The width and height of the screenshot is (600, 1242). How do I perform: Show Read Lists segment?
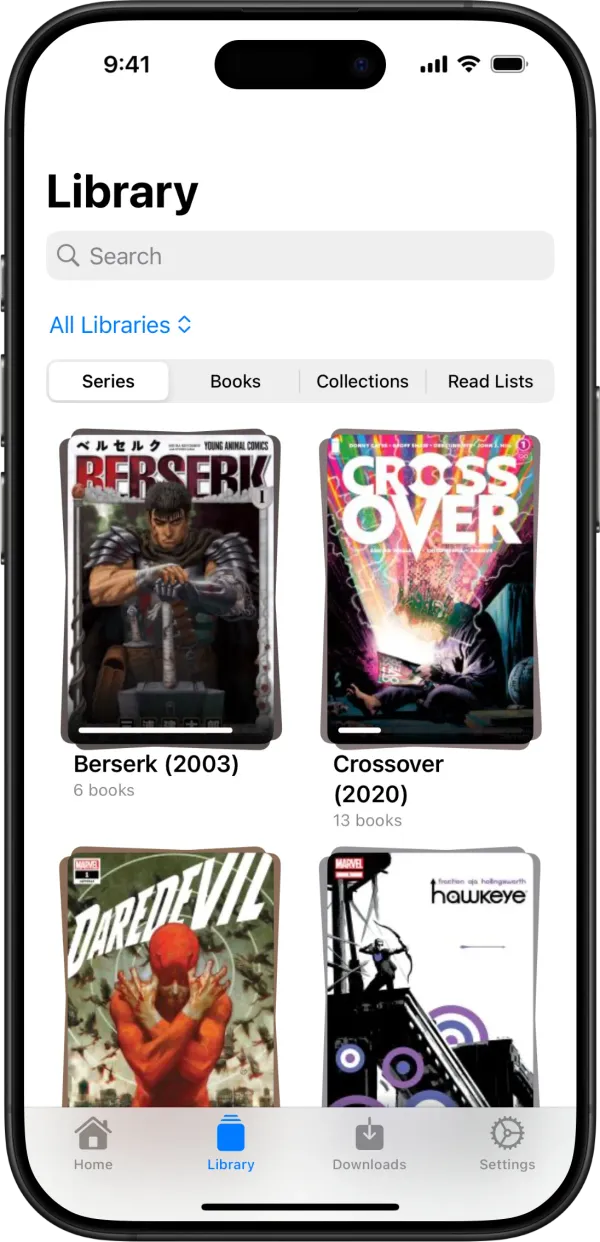[x=490, y=381]
